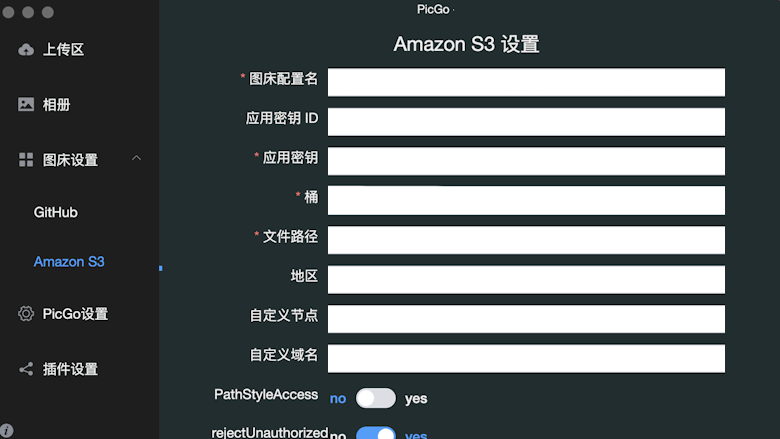The width and height of the screenshot is (780, 439).
Task: Select GitHub image host settings
Action: click(x=55, y=212)
